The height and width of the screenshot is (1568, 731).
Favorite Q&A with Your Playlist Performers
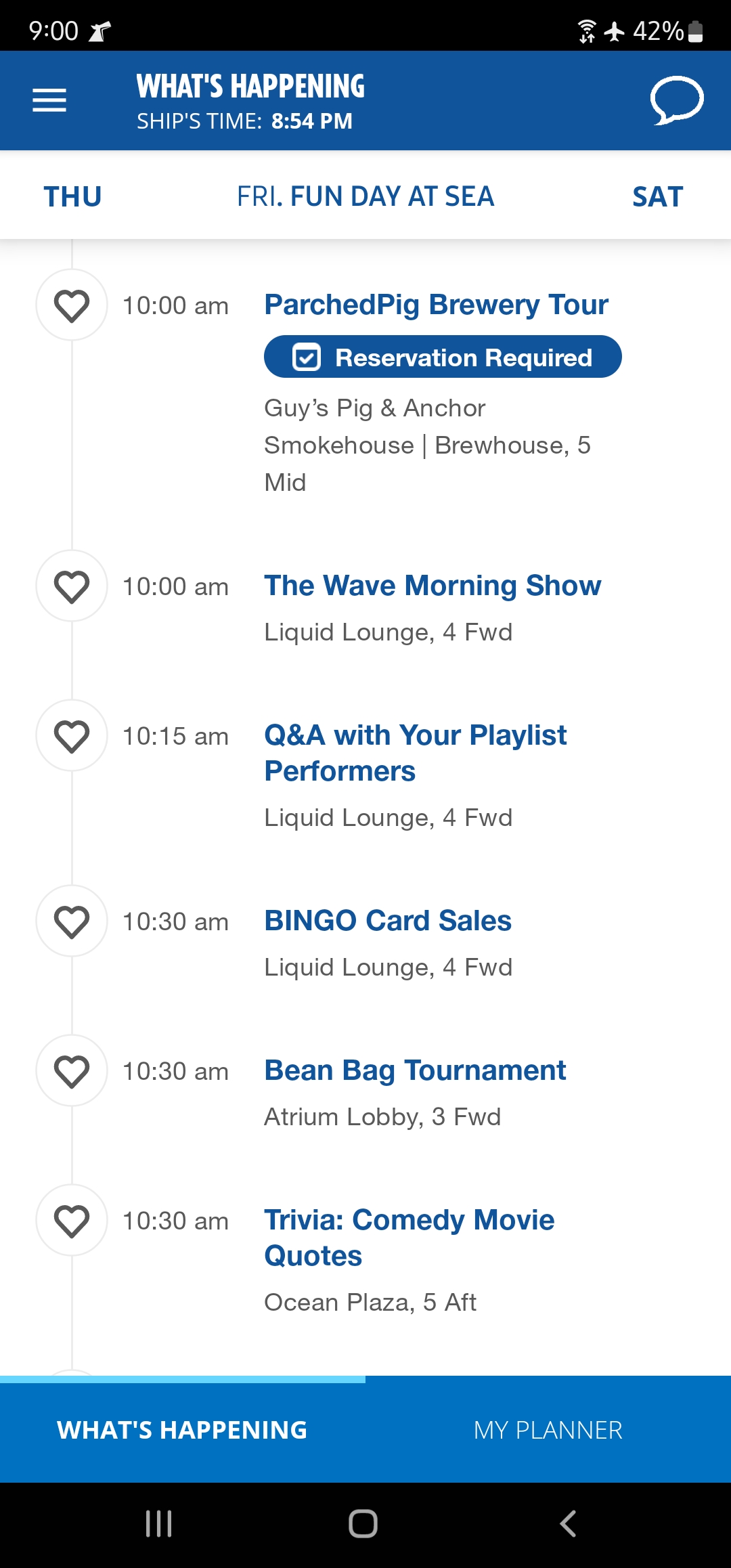click(x=72, y=735)
